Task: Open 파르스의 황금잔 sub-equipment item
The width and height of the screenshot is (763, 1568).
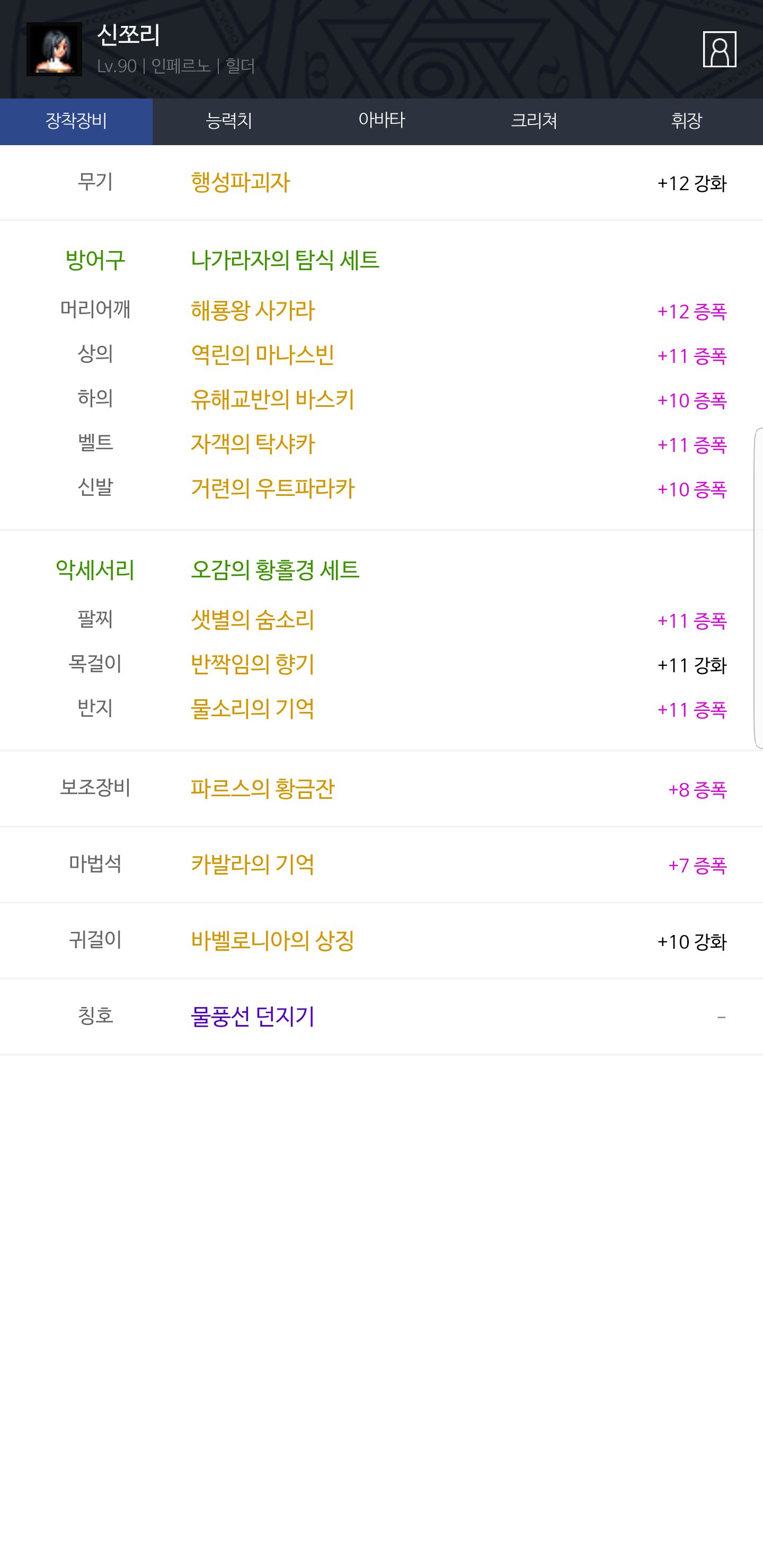Action: click(x=262, y=789)
